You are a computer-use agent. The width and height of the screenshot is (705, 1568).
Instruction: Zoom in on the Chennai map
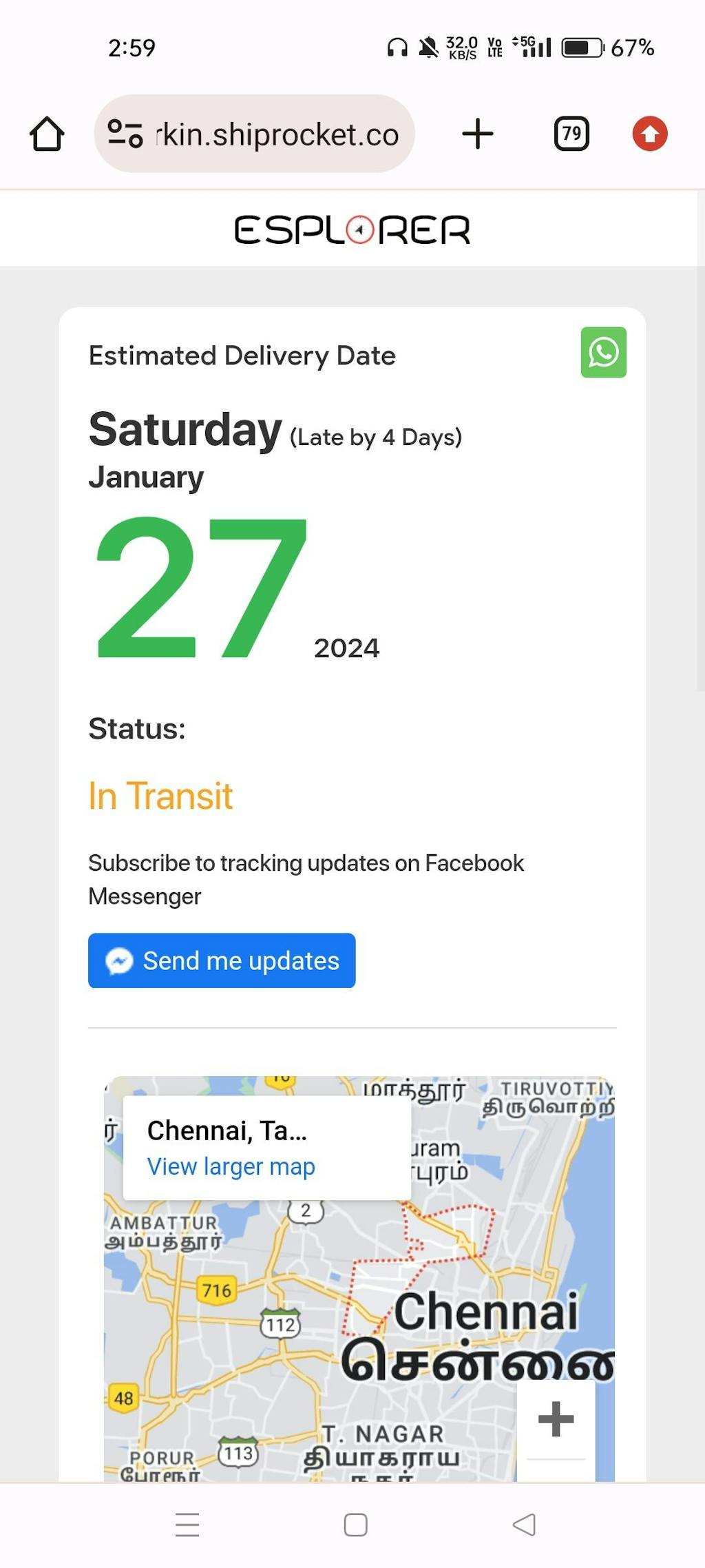pyautogui.click(x=556, y=1419)
